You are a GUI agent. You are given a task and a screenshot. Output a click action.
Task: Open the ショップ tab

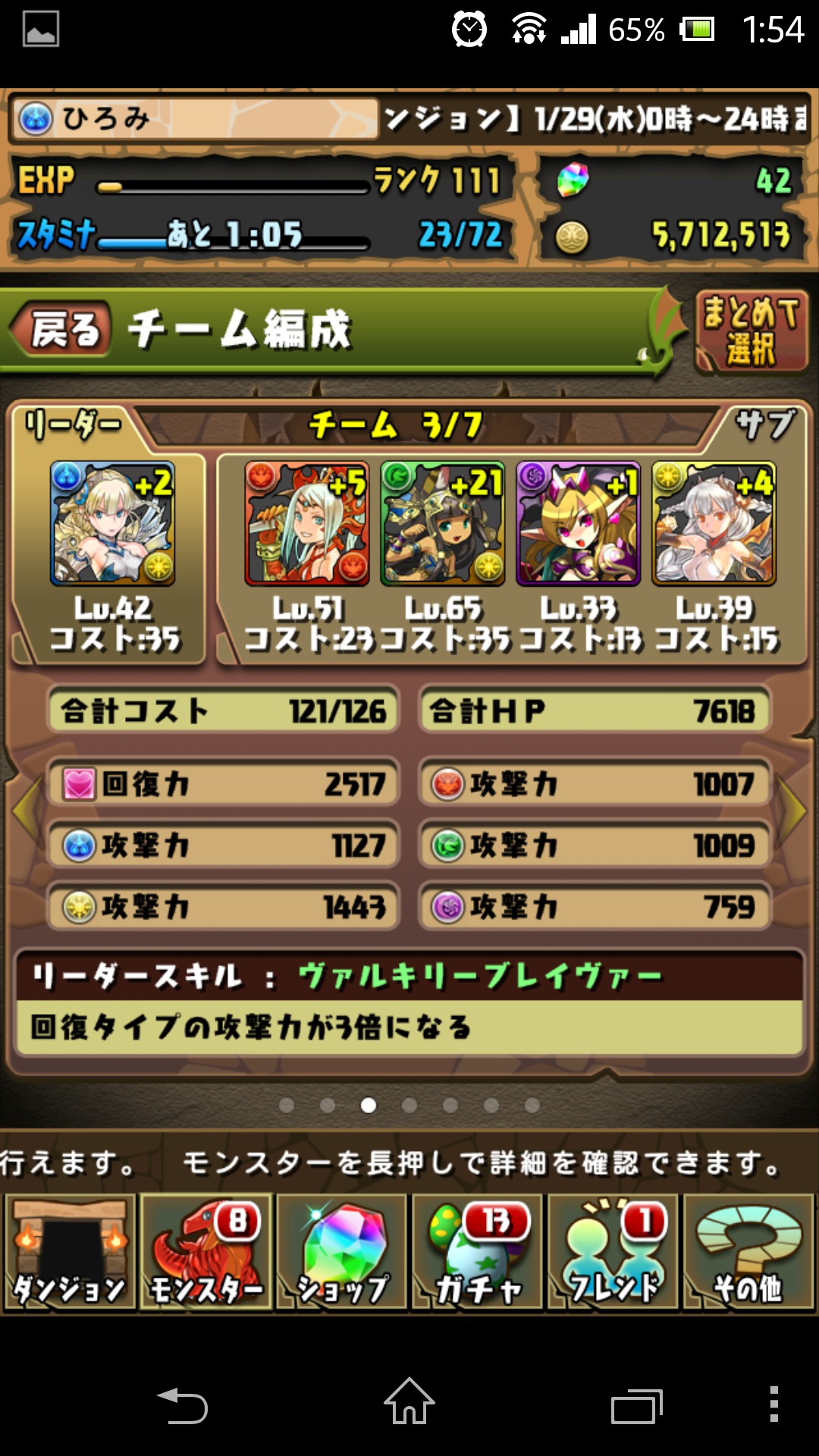[341, 1252]
